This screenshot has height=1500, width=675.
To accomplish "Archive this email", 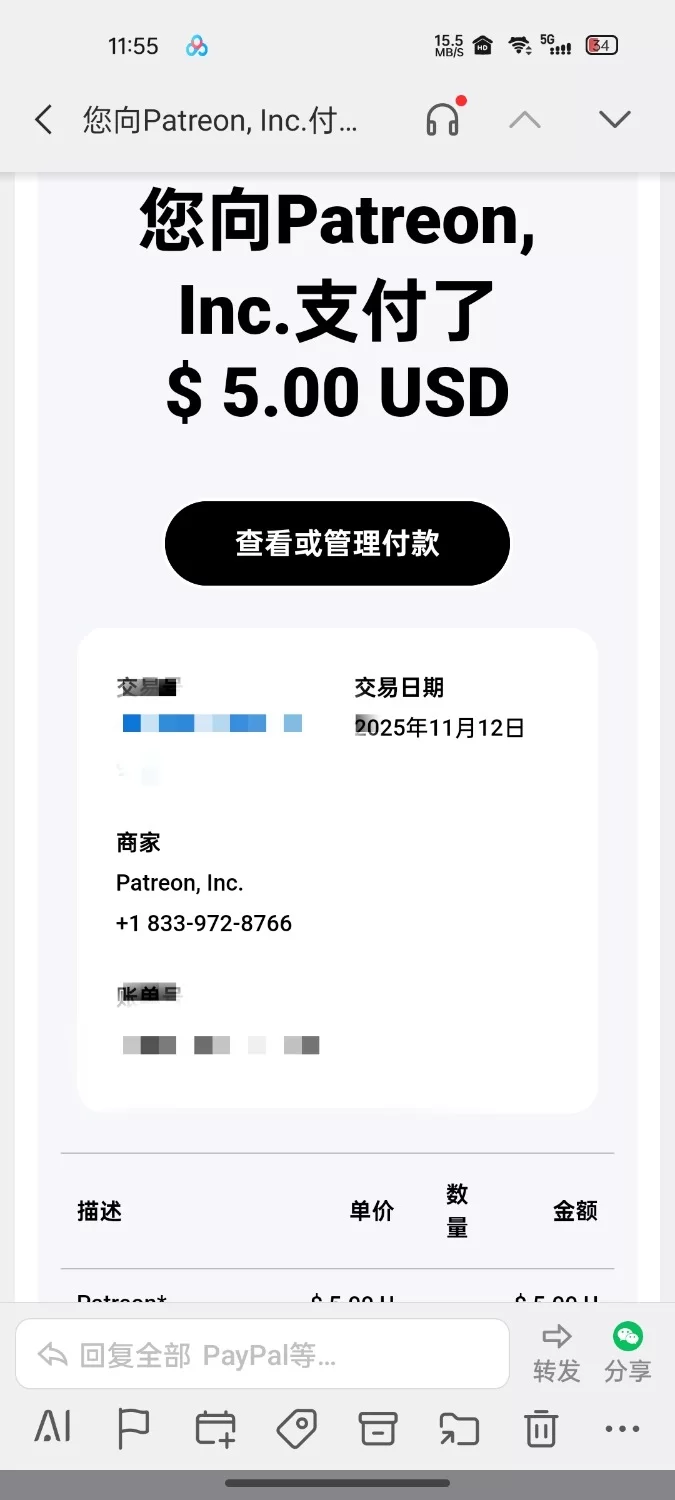I will pyautogui.click(x=378, y=1429).
